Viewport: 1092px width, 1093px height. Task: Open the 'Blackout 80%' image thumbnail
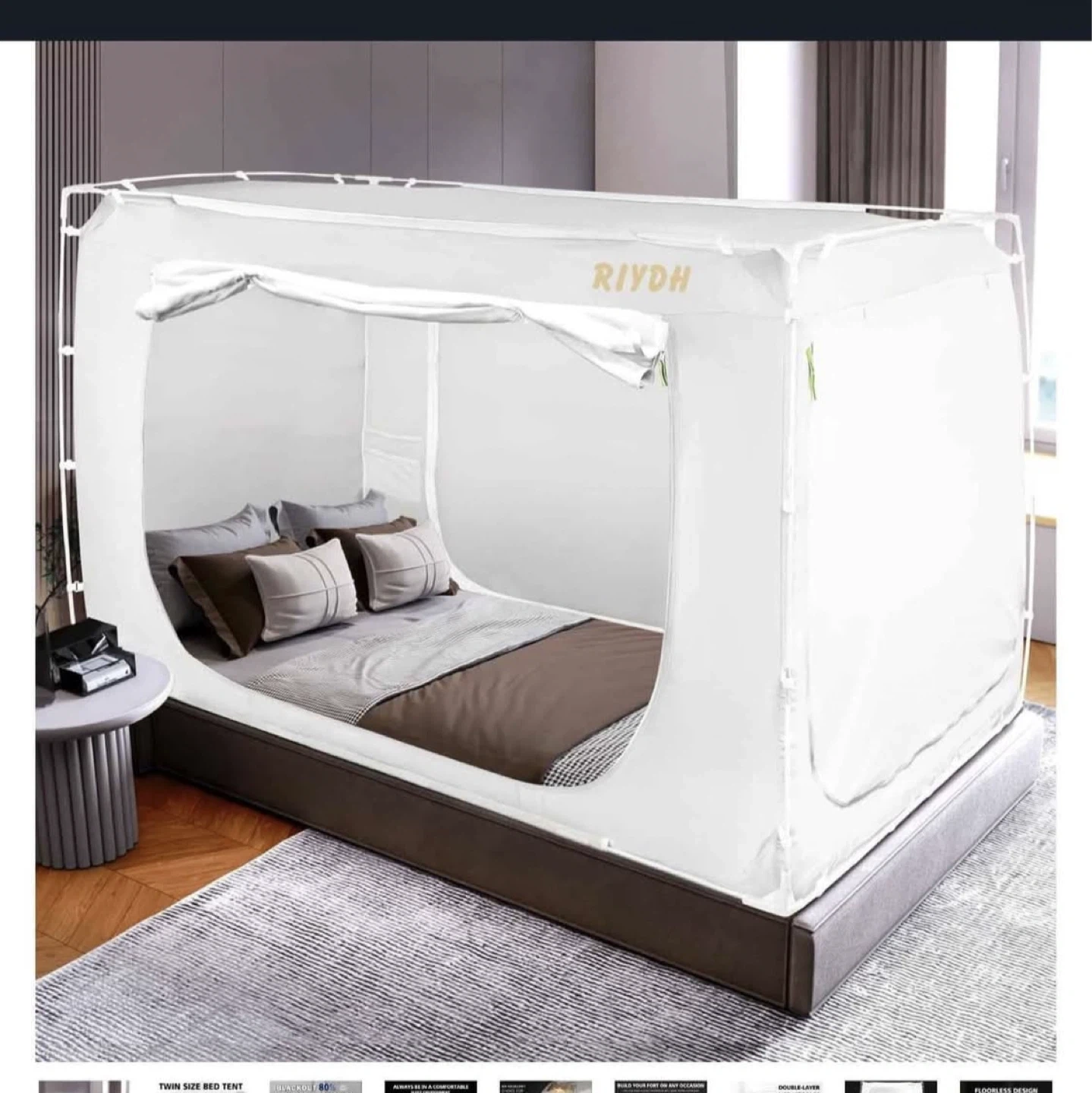pyautogui.click(x=316, y=1086)
